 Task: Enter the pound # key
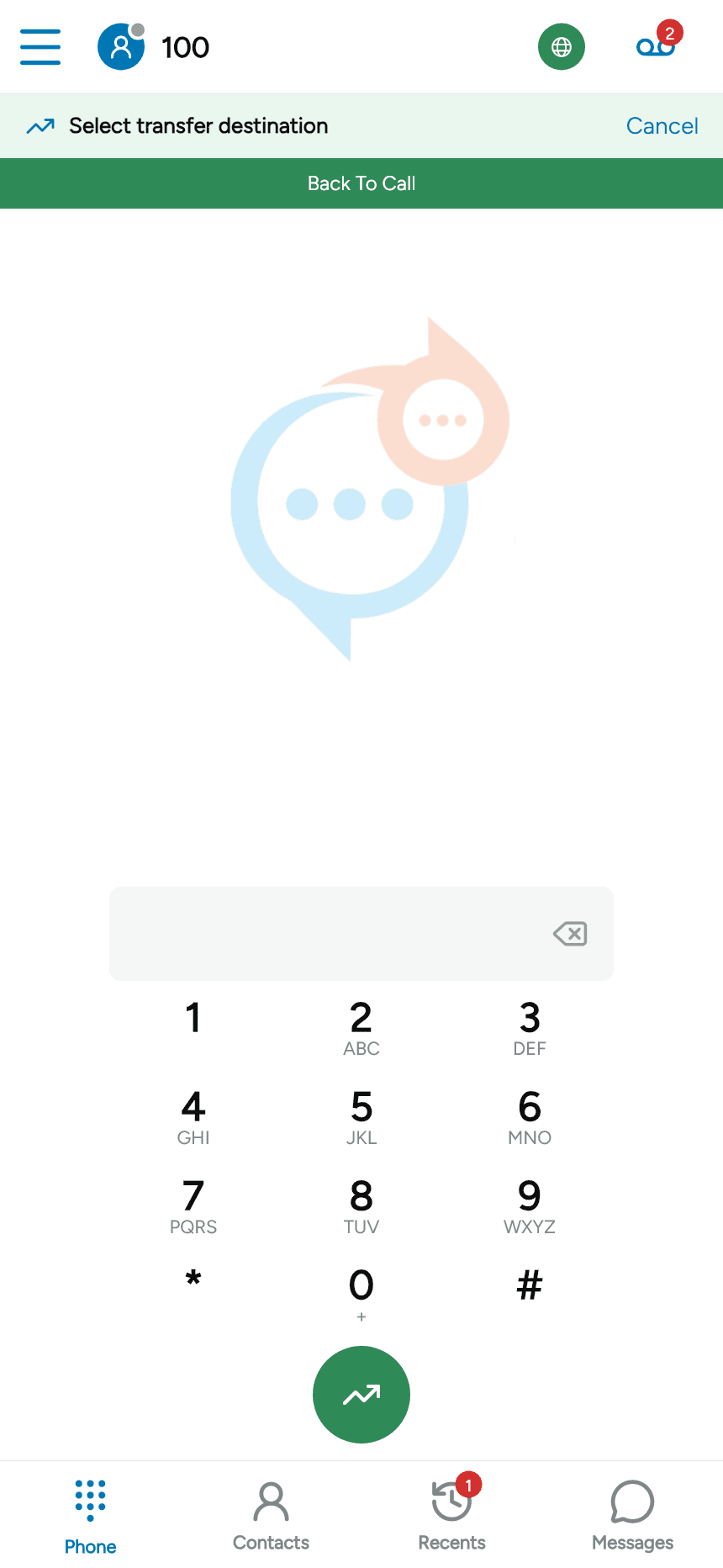[x=530, y=1285]
